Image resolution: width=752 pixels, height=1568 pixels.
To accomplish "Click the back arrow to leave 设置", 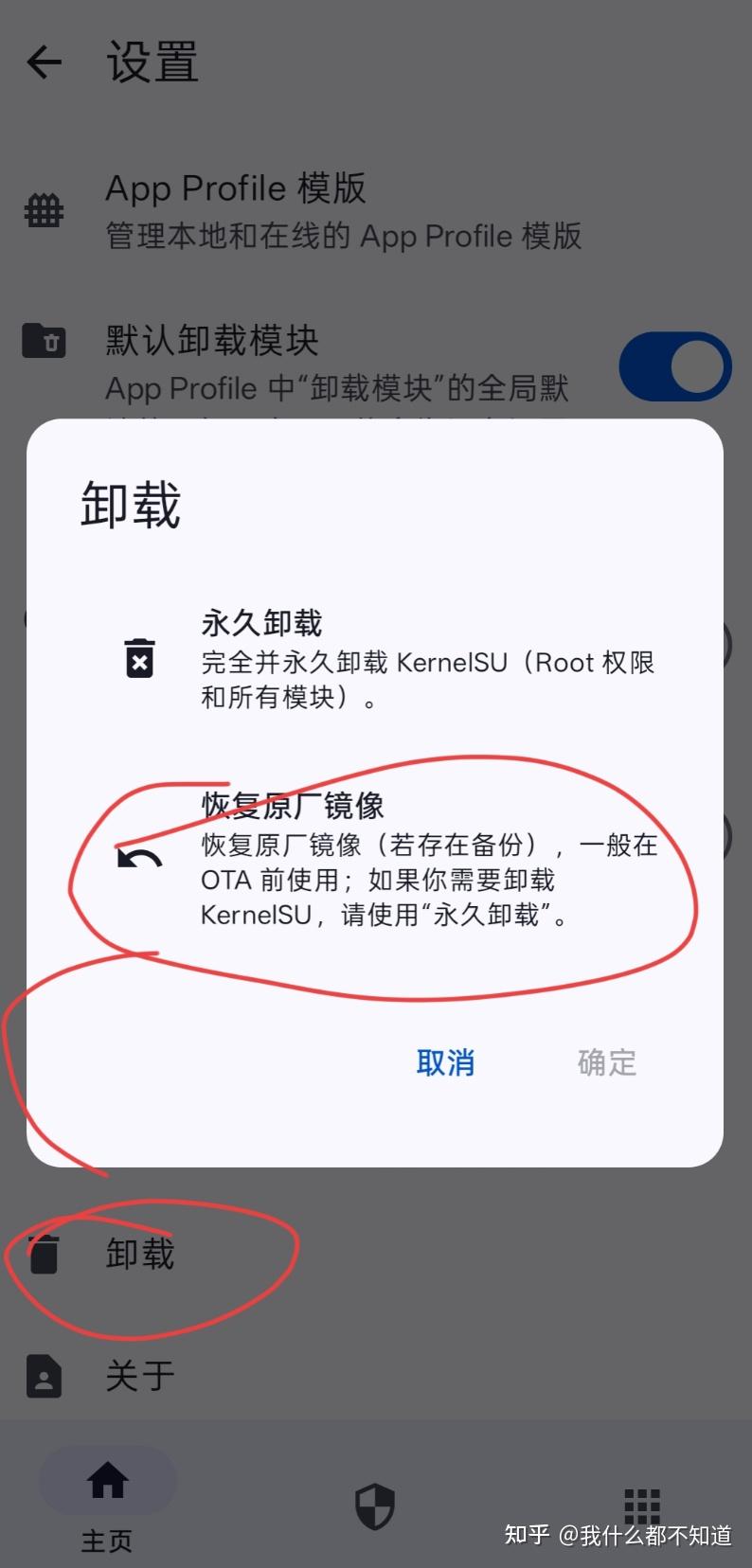I will [x=44, y=62].
